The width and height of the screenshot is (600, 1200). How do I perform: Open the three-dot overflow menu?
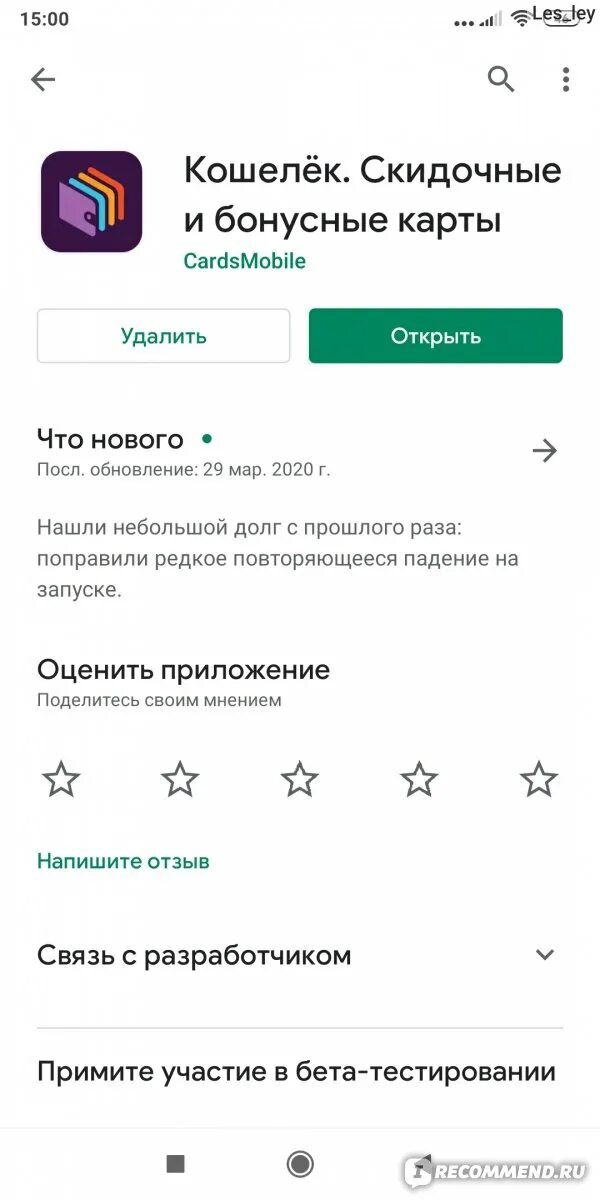(566, 79)
